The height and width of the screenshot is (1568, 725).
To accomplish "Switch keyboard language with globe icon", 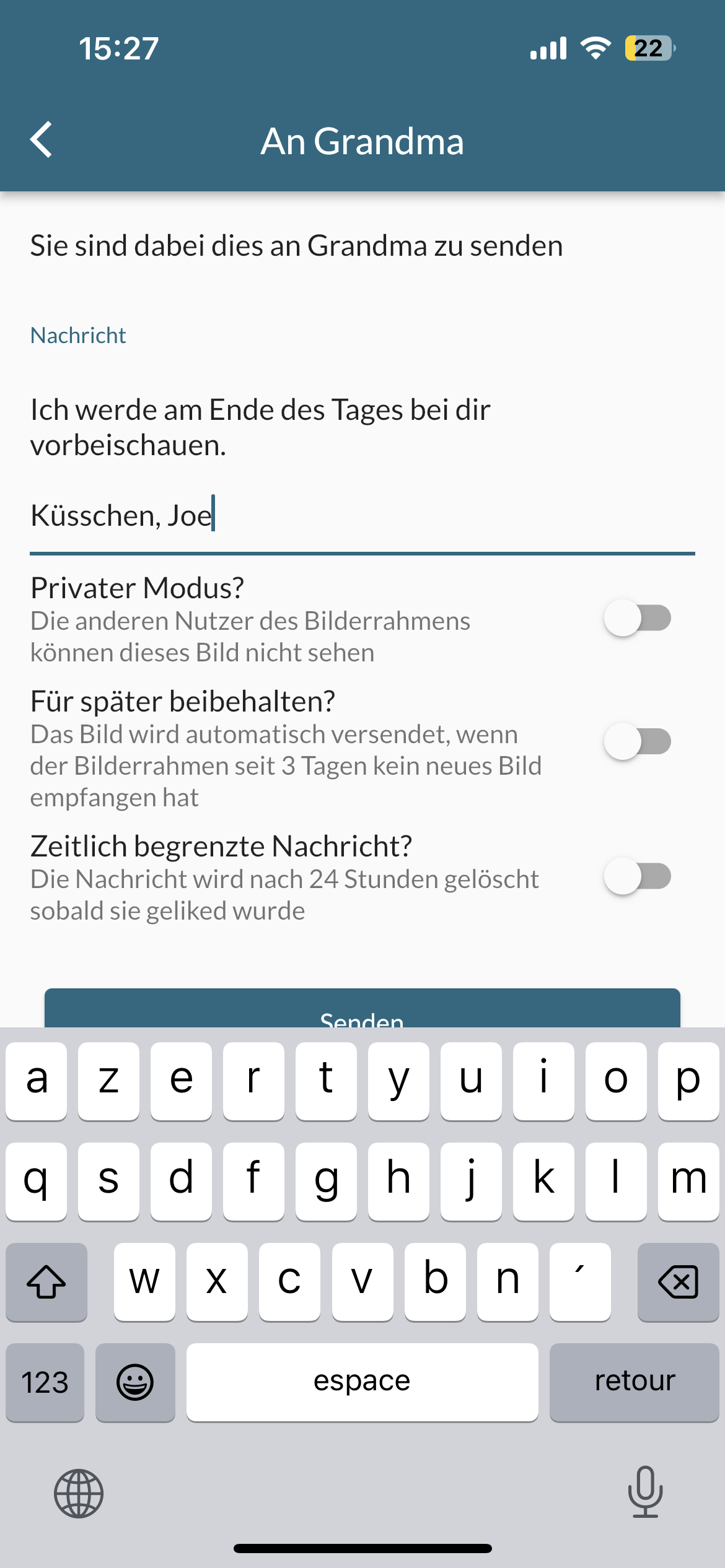I will tap(79, 1494).
